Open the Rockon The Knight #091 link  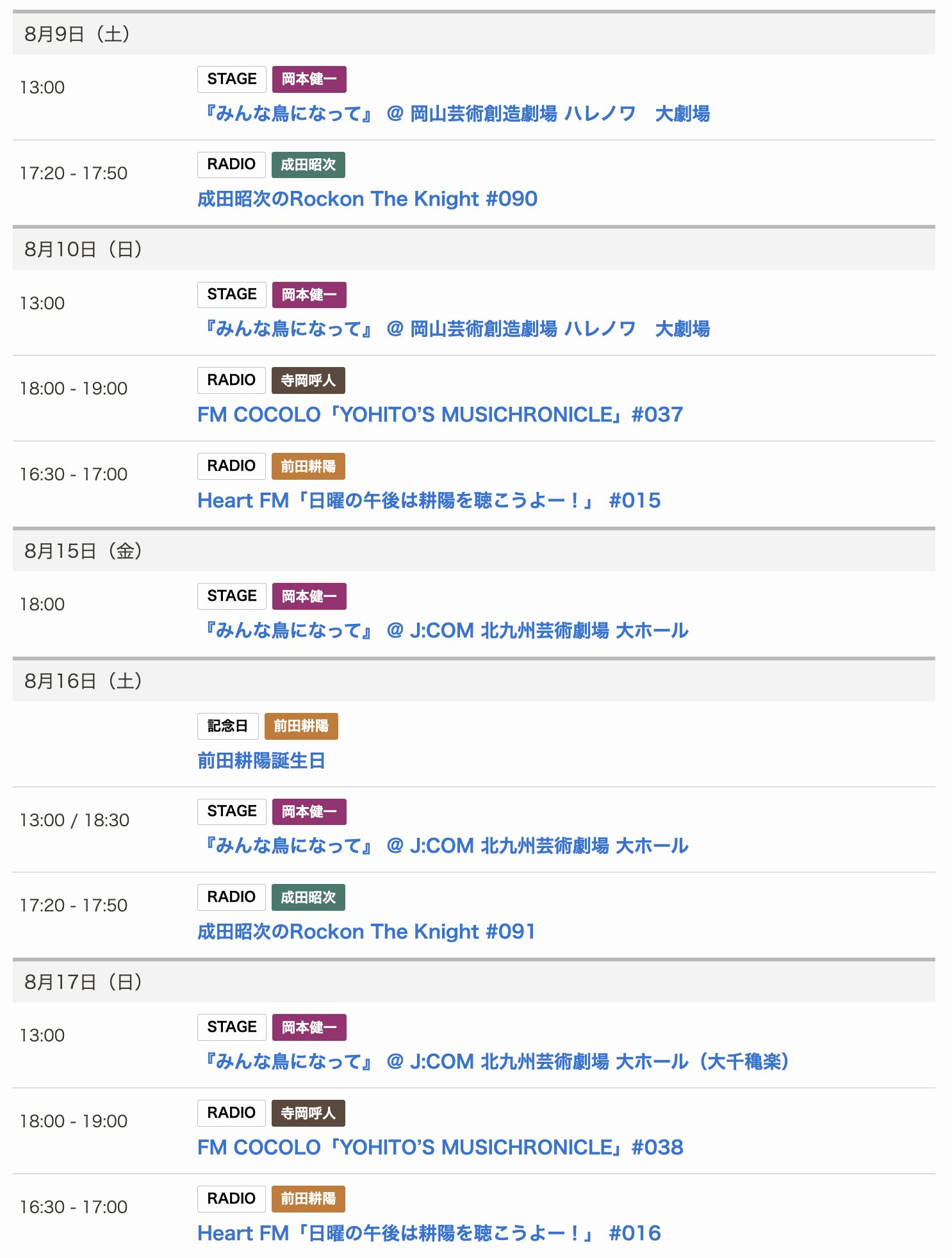[x=366, y=932]
